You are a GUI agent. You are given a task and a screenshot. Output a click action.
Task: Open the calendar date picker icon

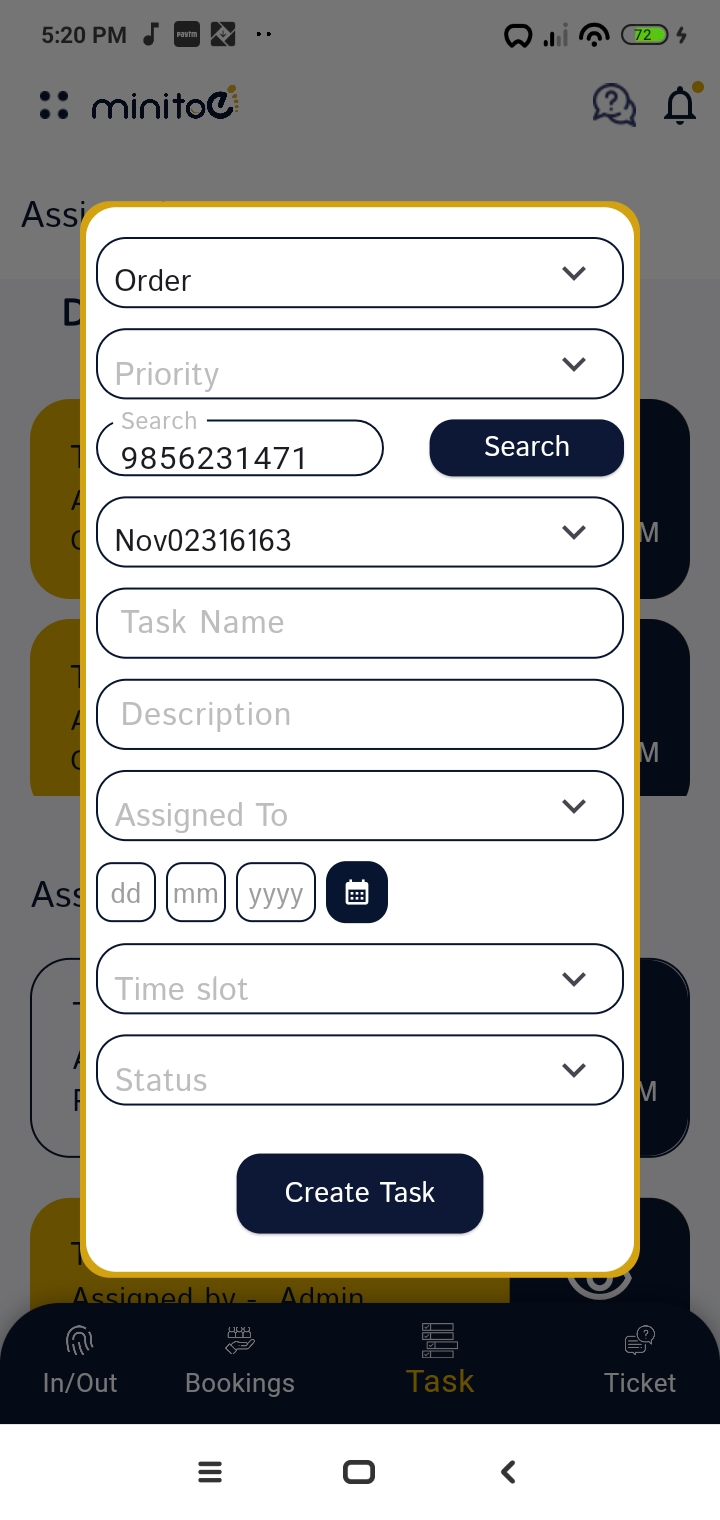[x=357, y=892]
